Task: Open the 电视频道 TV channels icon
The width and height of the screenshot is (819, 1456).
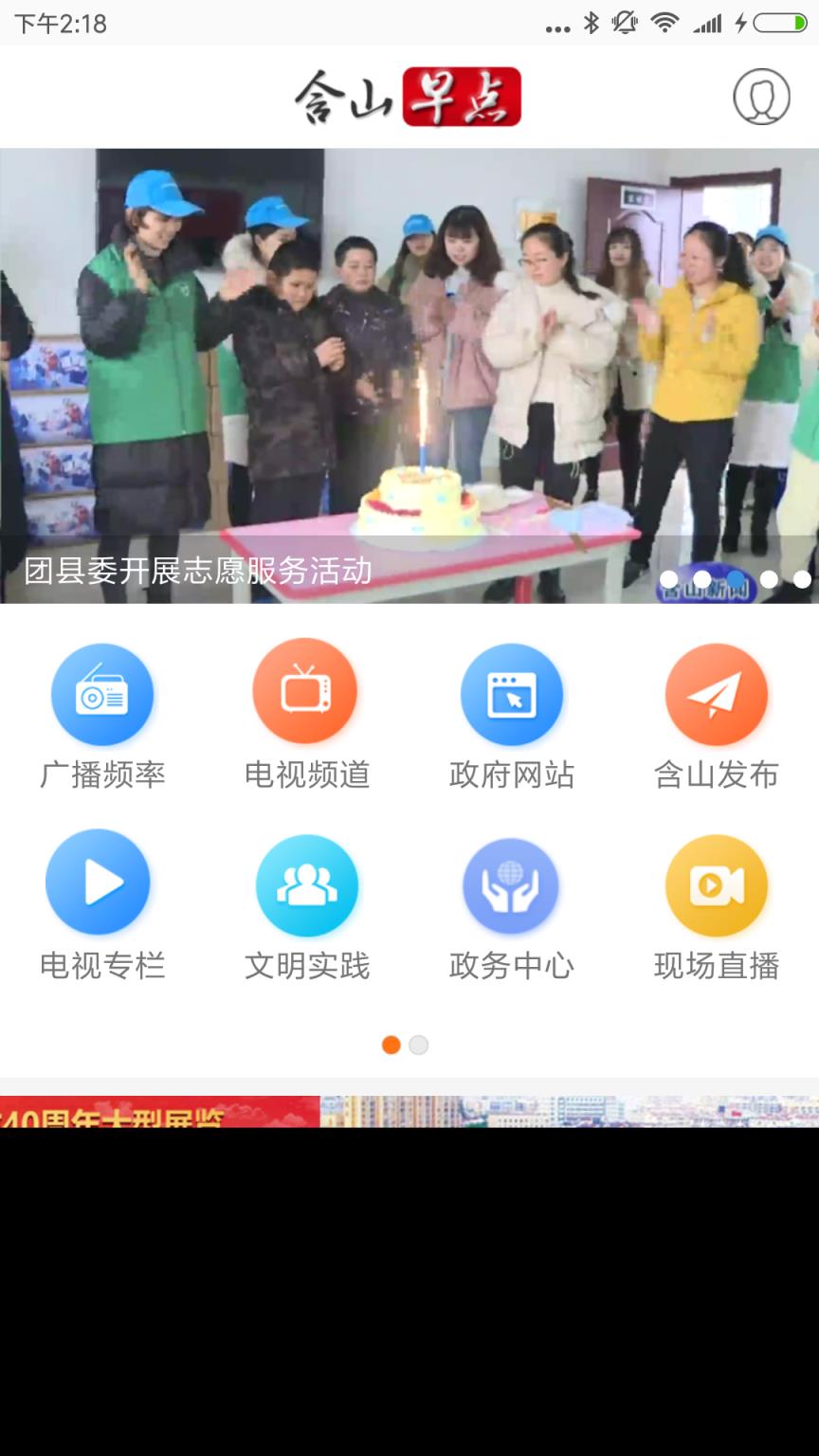Action: tap(306, 694)
